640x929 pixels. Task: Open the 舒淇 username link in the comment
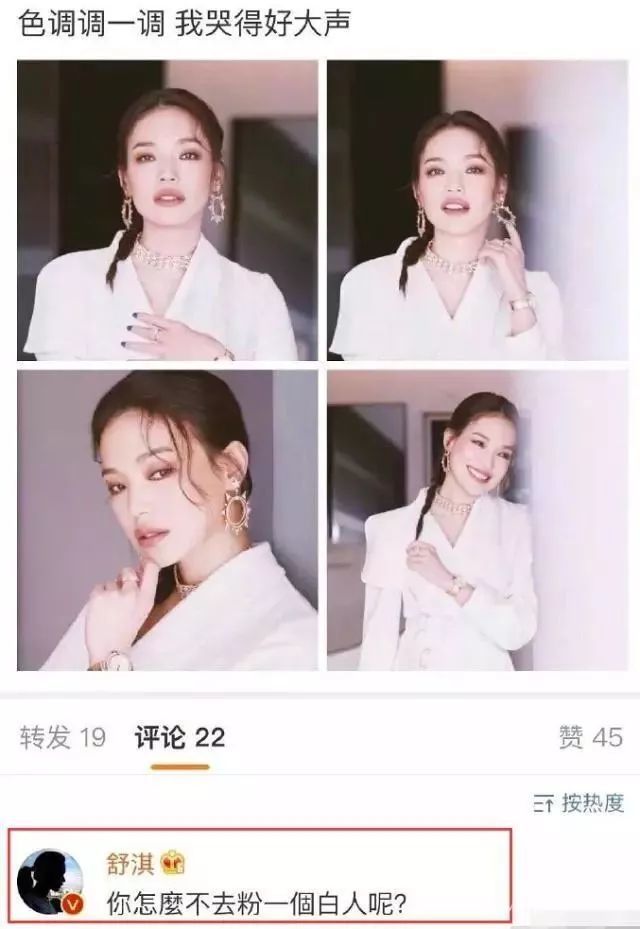pos(130,864)
